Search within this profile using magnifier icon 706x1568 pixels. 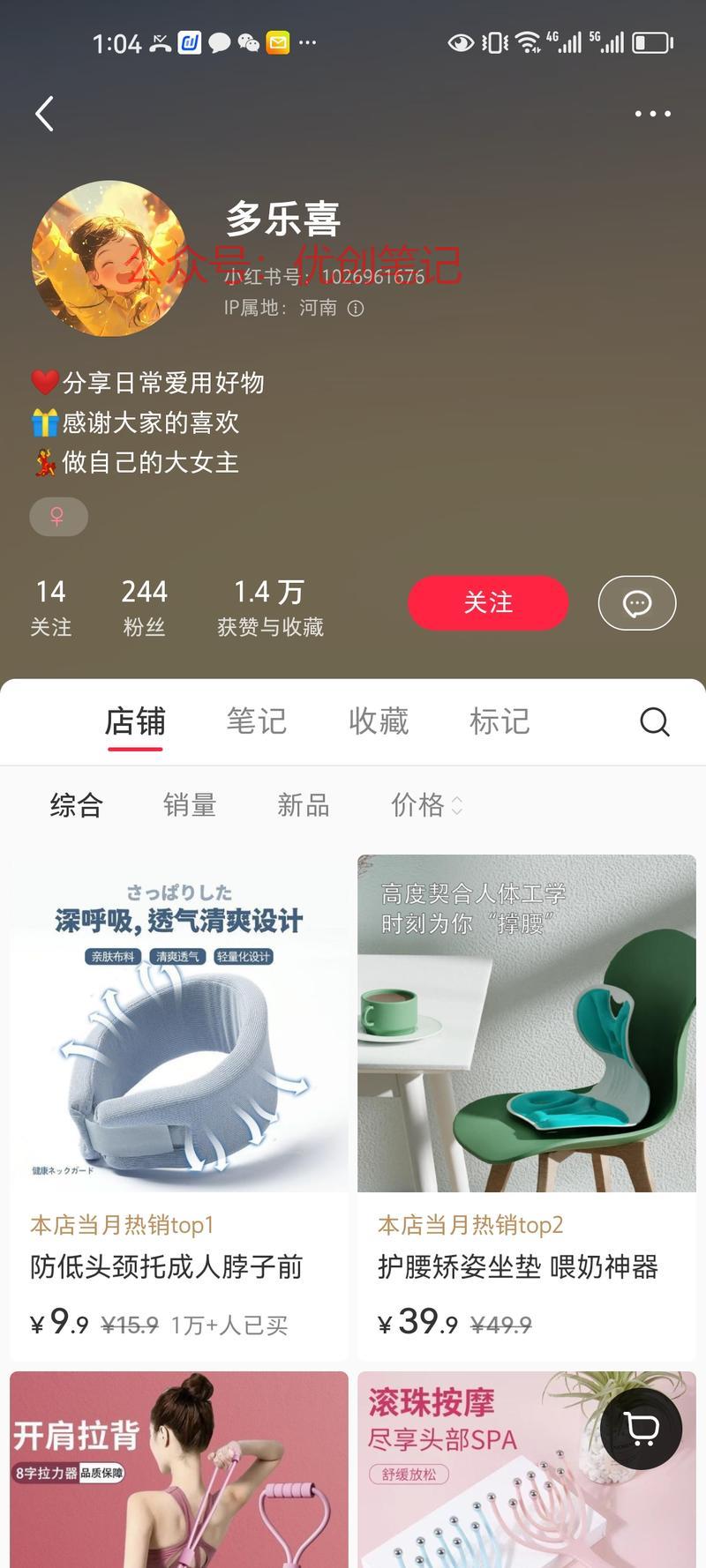click(655, 721)
